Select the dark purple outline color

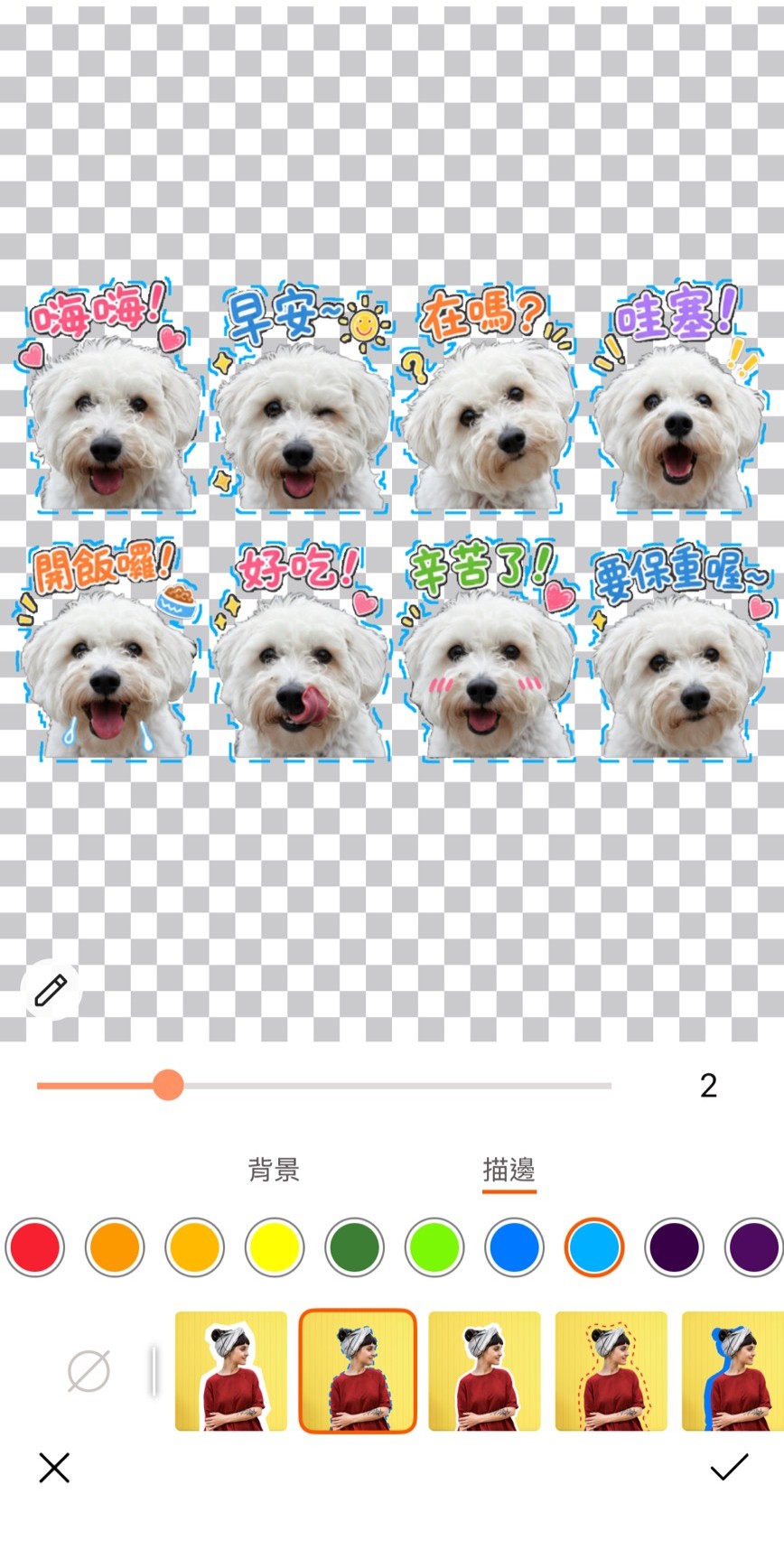673,1248
